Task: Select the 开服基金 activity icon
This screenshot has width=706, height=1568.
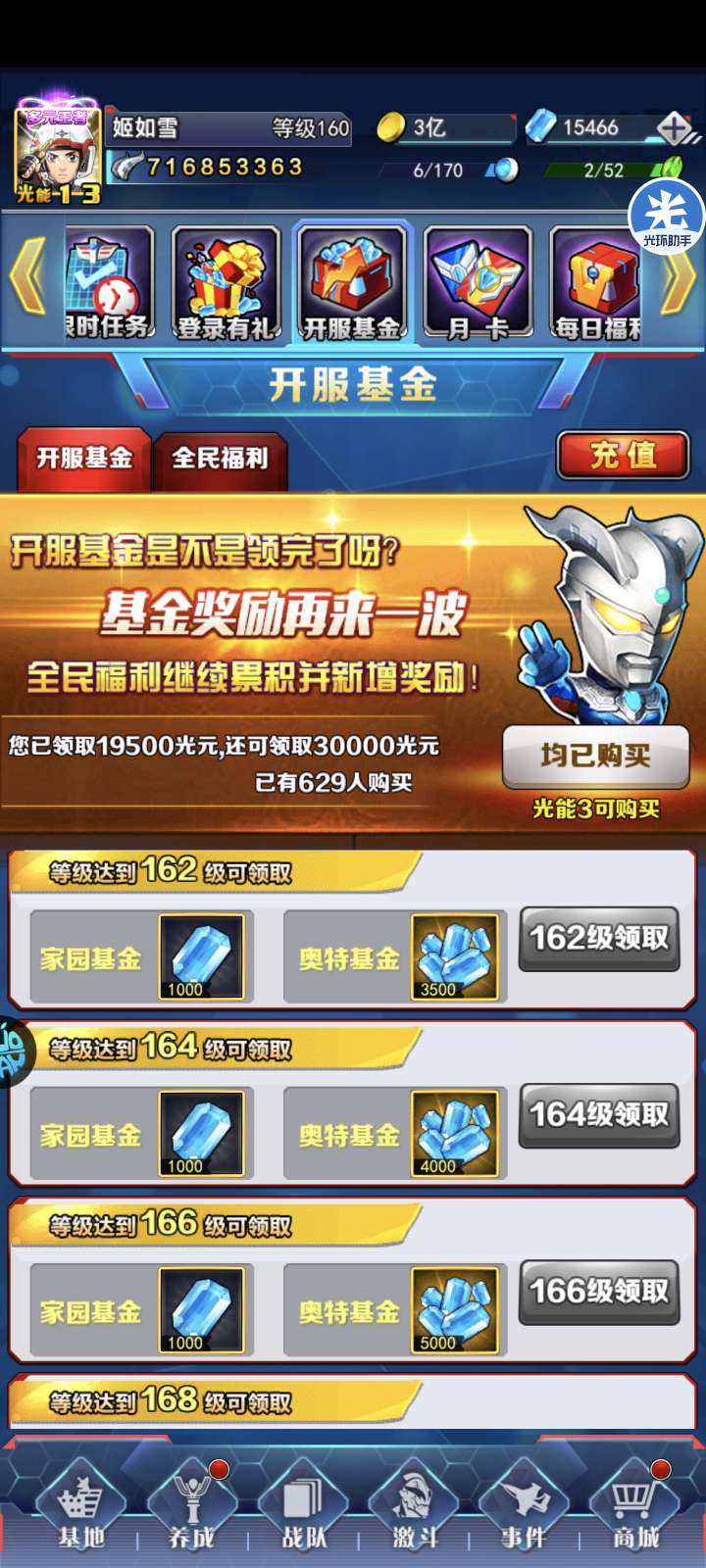Action: 352,283
